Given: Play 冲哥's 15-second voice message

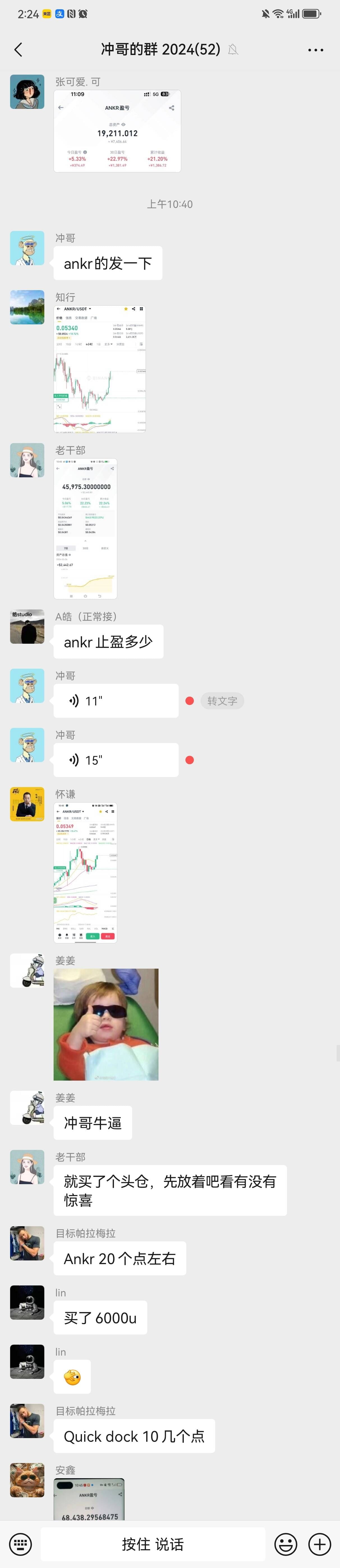Looking at the screenshot, I should pyautogui.click(x=116, y=760).
